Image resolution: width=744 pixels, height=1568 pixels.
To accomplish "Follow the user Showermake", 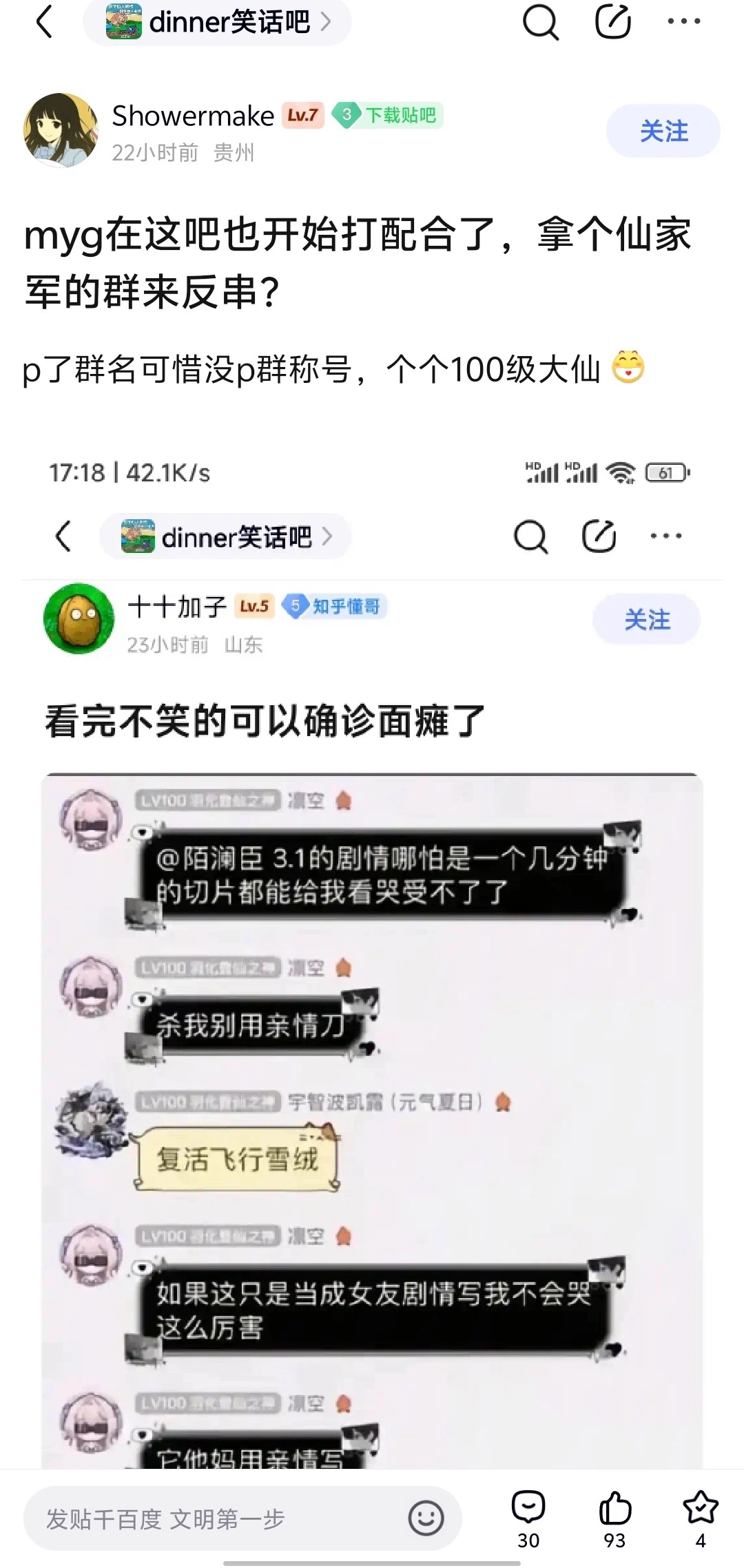I will point(663,131).
